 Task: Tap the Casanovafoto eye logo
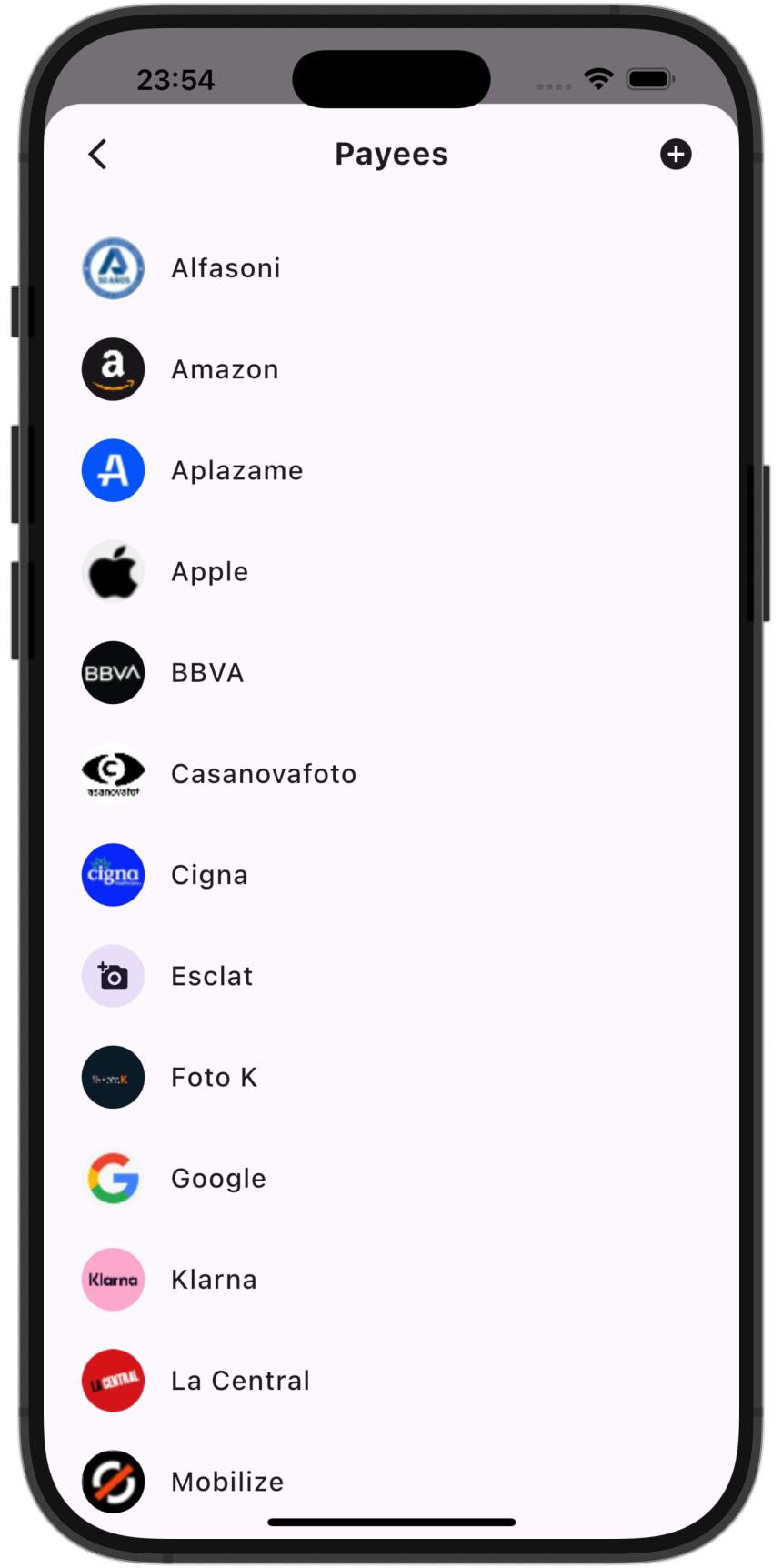pyautogui.click(x=113, y=773)
